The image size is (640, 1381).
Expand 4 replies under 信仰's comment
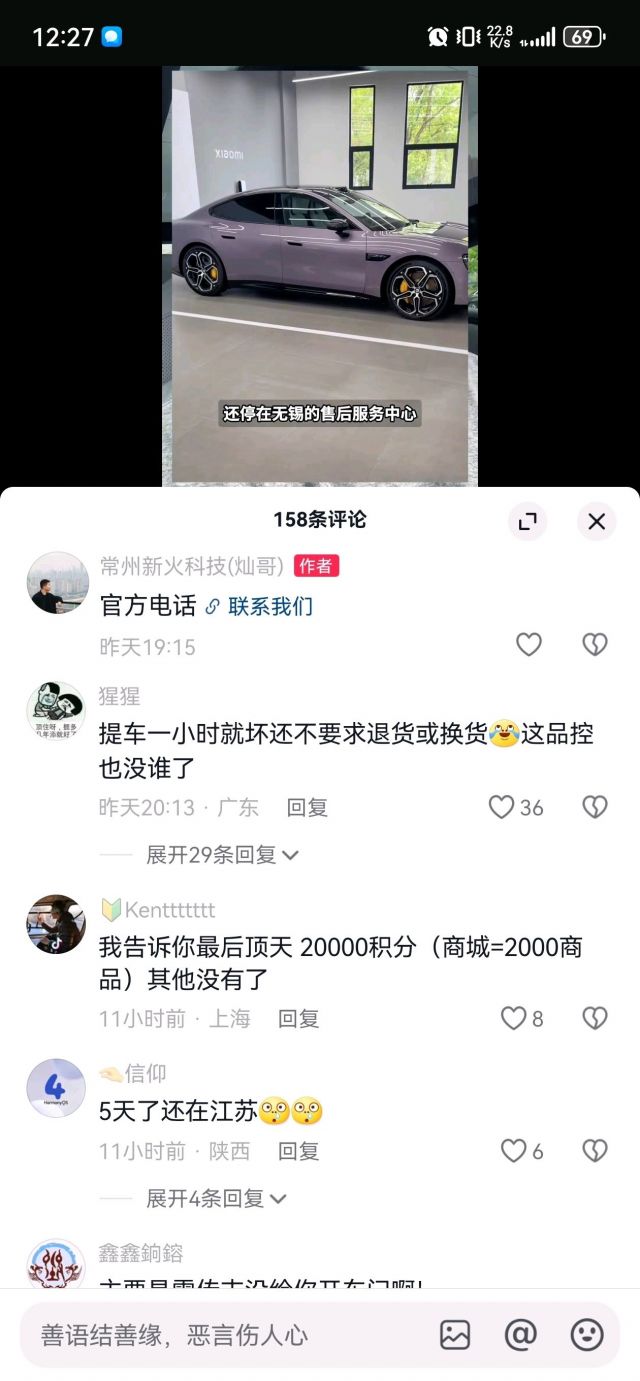pos(216,1198)
